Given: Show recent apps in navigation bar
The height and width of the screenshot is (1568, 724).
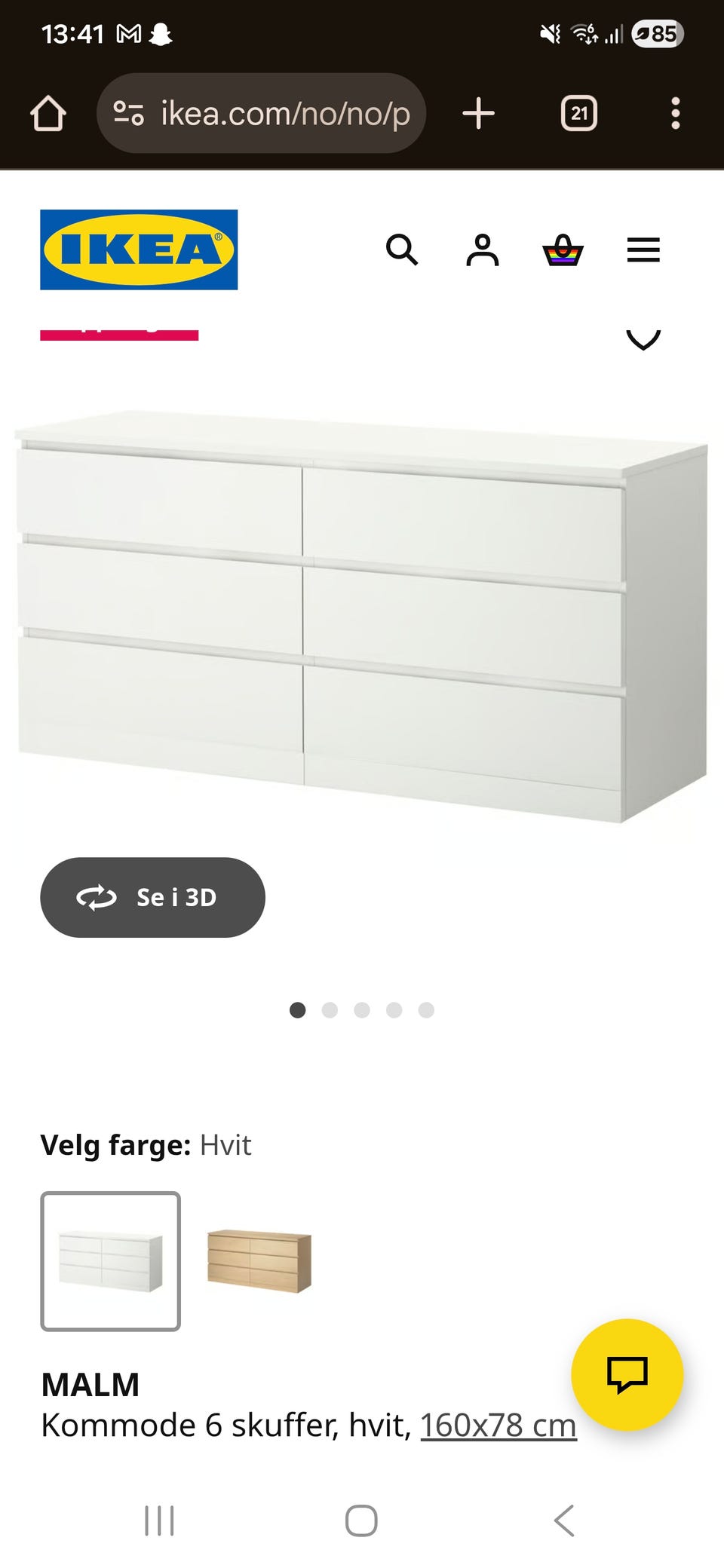Looking at the screenshot, I should (159, 1521).
